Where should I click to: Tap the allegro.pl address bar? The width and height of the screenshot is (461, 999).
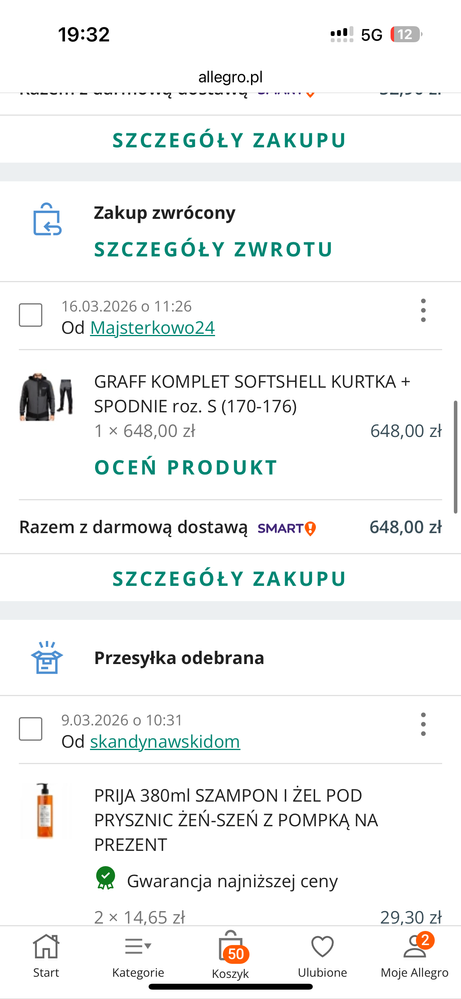(230, 77)
